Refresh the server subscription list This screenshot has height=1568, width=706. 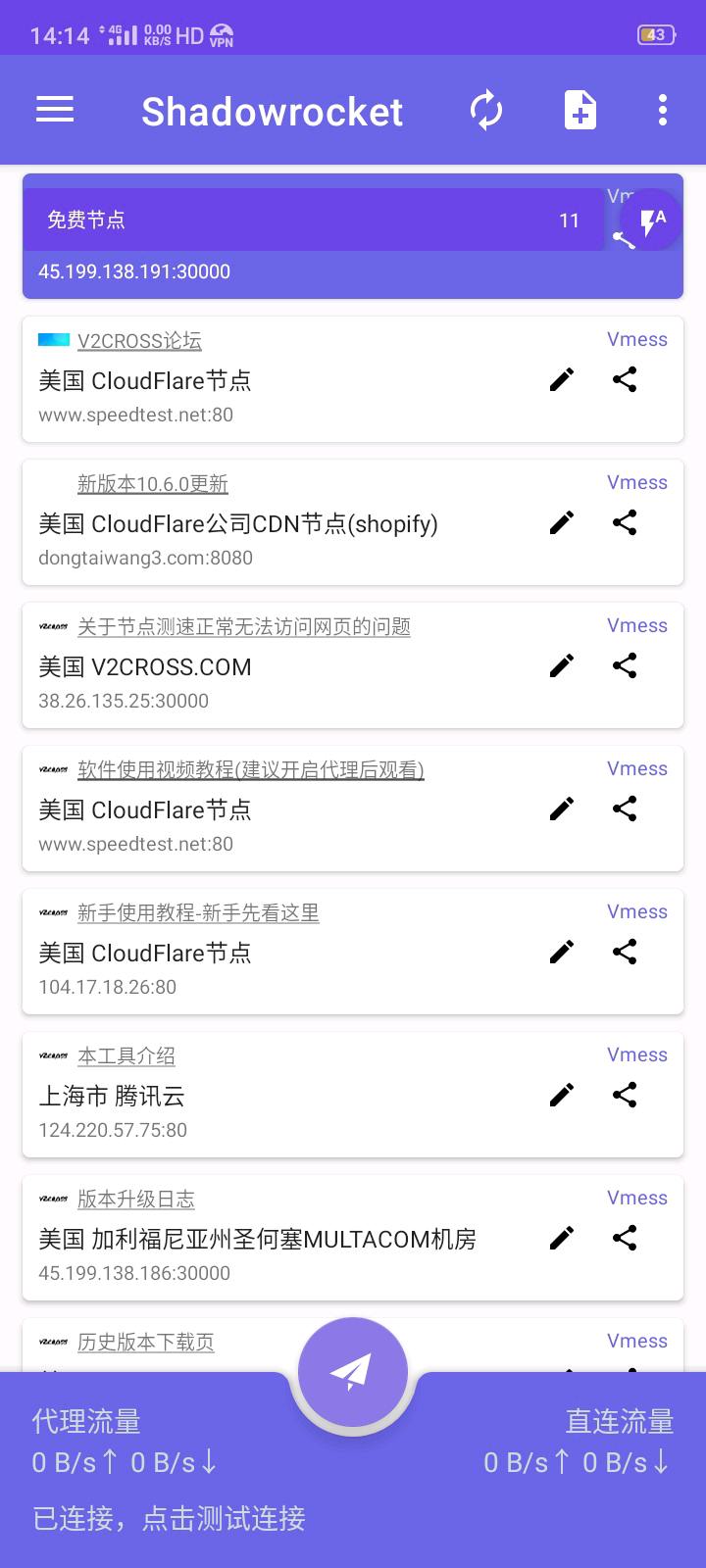(x=486, y=110)
